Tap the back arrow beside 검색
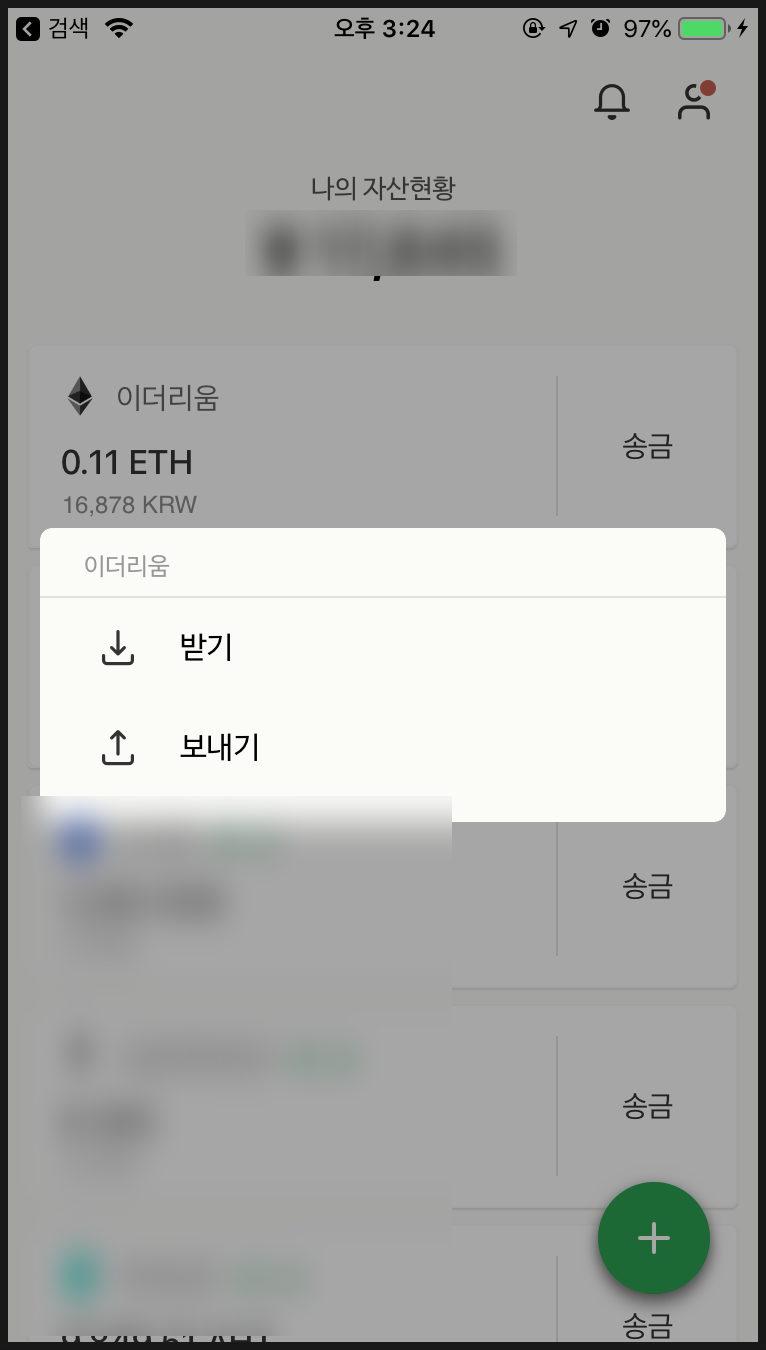 tap(27, 28)
